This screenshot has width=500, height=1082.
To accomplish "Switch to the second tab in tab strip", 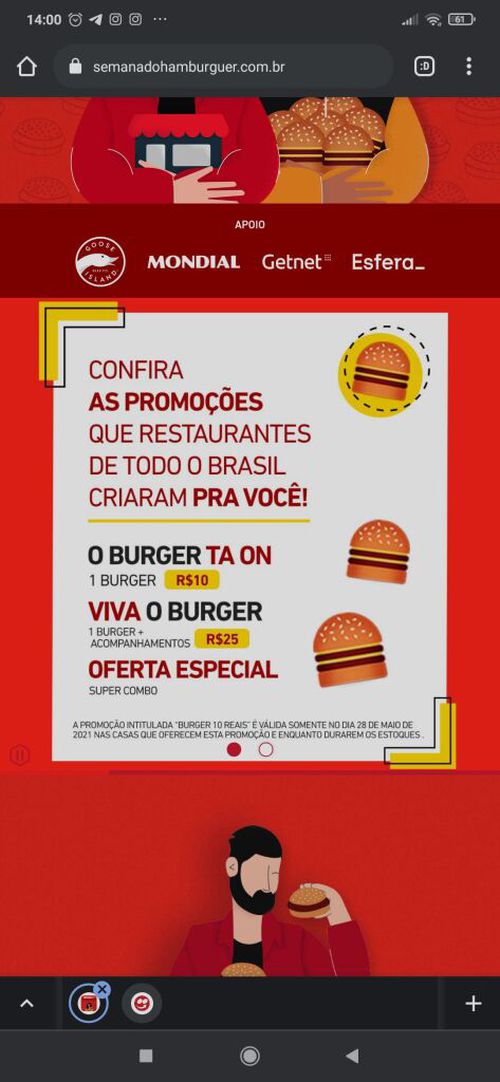I will tap(142, 1003).
